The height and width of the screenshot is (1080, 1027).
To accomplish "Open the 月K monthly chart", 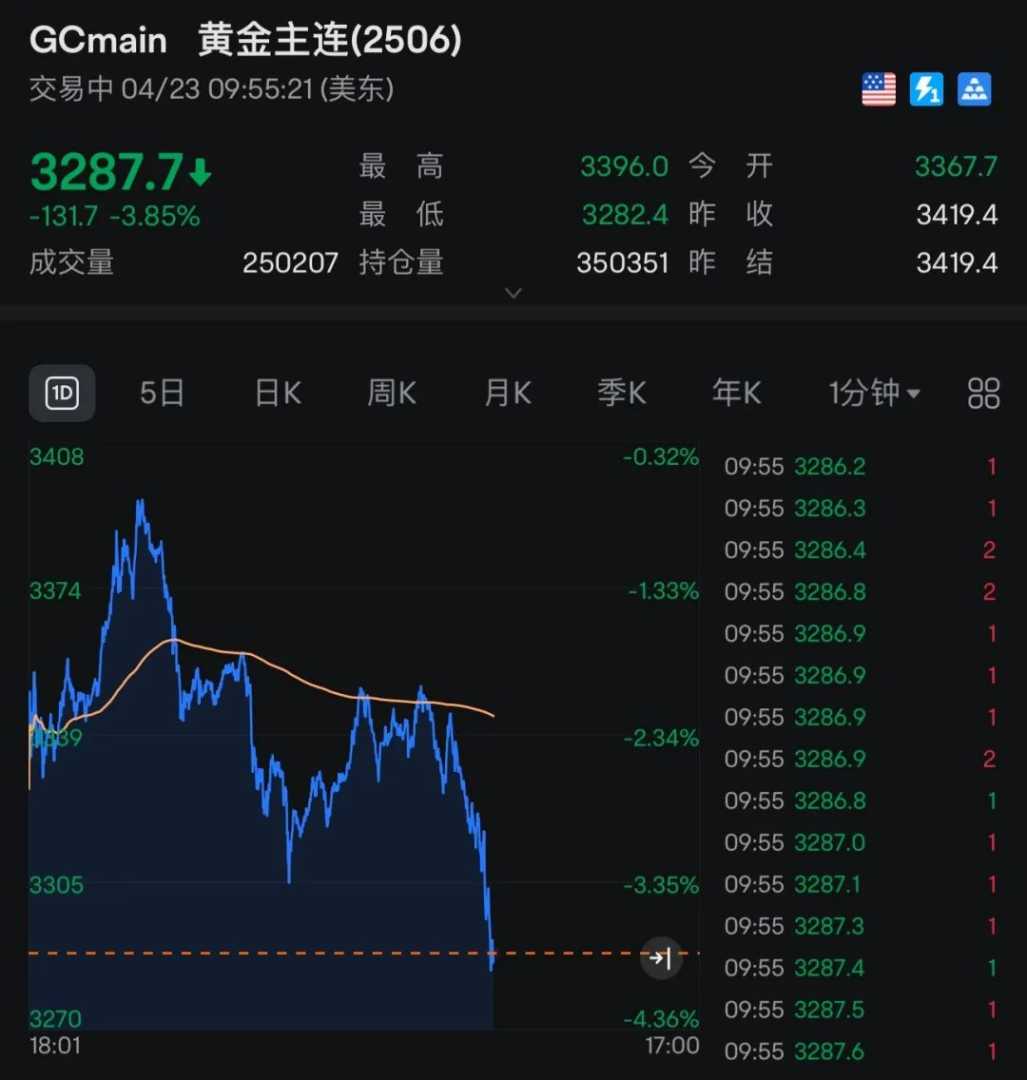I will pyautogui.click(x=507, y=393).
